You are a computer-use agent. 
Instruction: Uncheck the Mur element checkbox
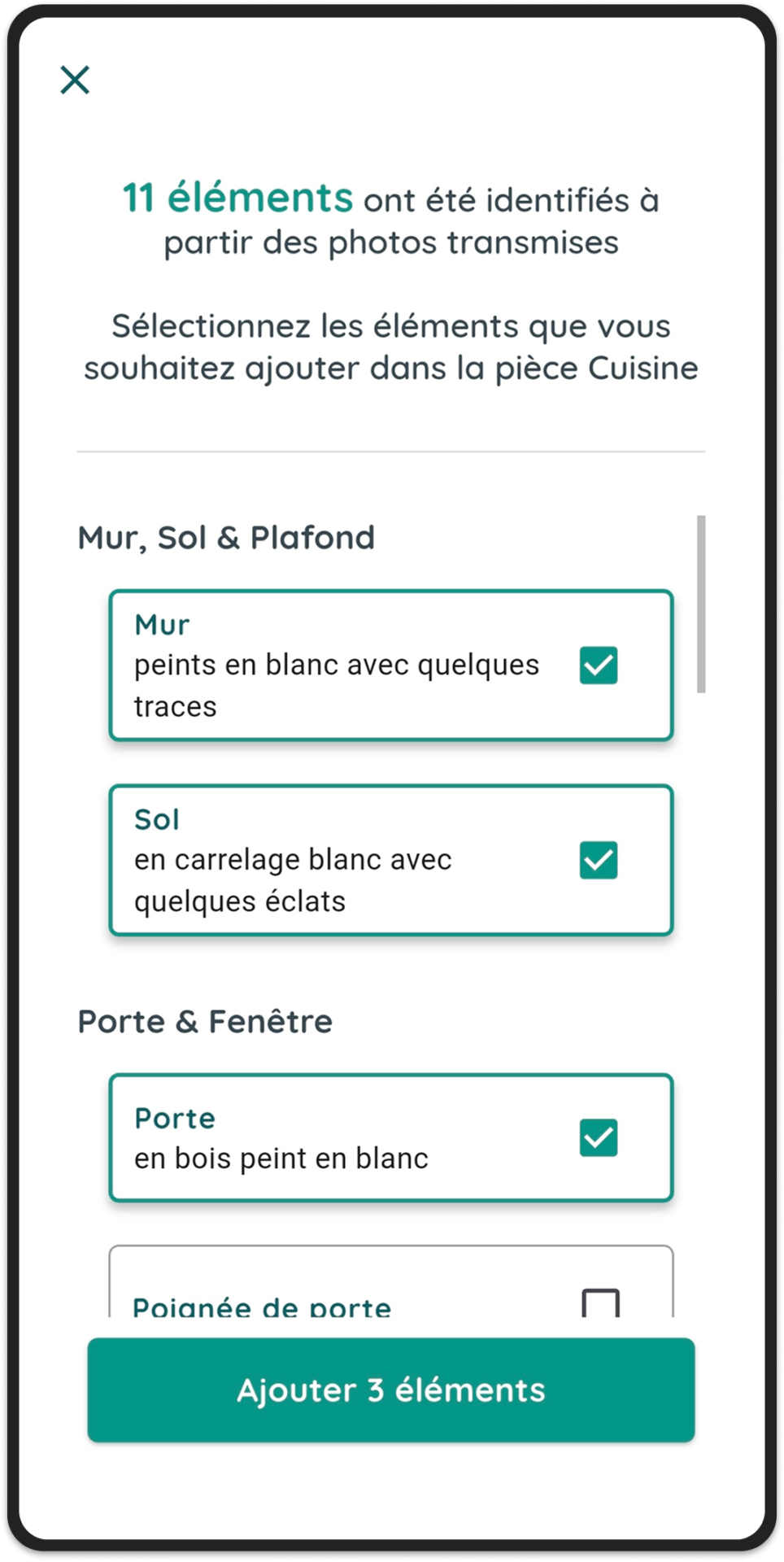(x=599, y=665)
